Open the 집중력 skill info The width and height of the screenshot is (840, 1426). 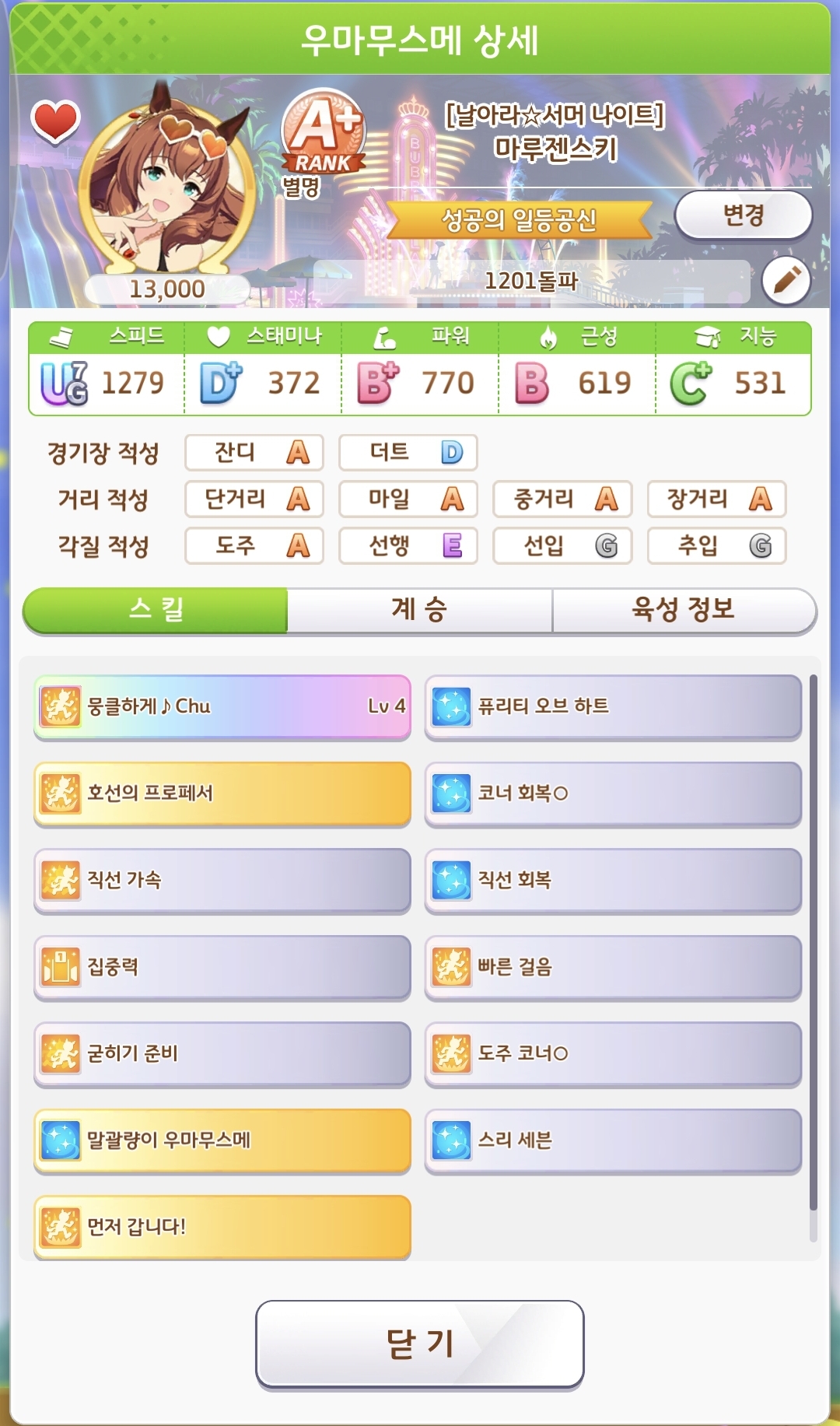pyautogui.click(x=222, y=967)
